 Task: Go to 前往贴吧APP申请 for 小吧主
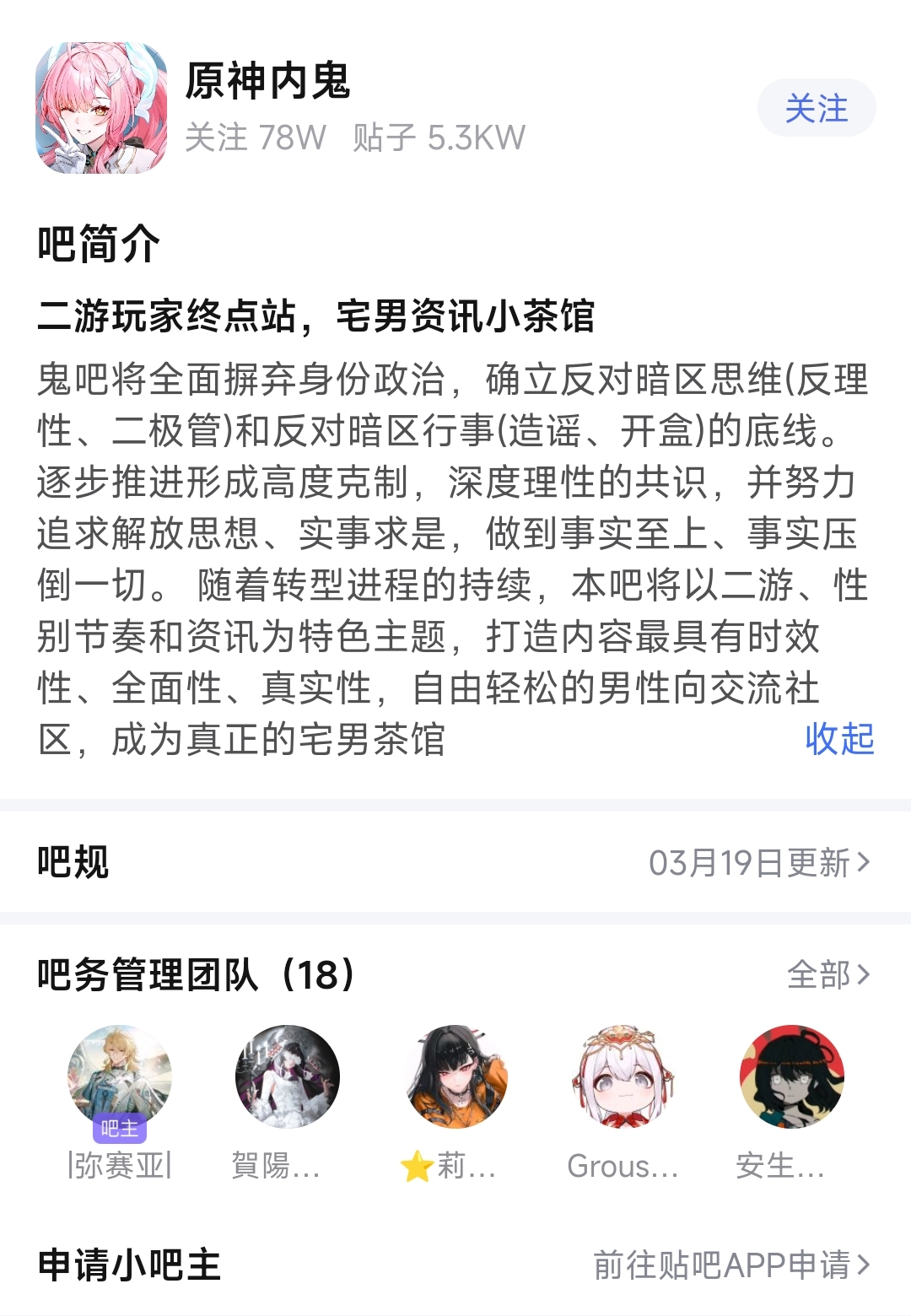tap(730, 1265)
